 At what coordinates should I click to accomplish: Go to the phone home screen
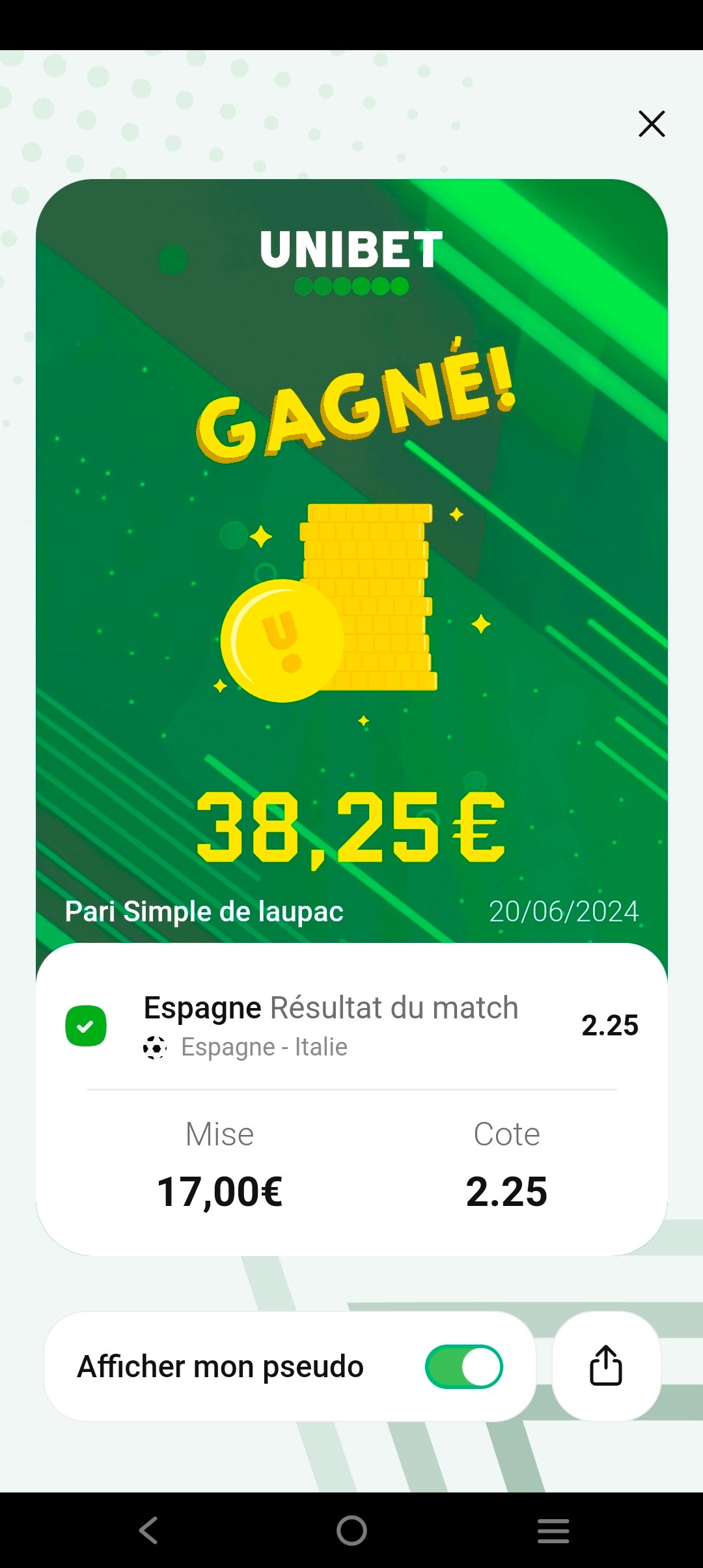(351, 1530)
